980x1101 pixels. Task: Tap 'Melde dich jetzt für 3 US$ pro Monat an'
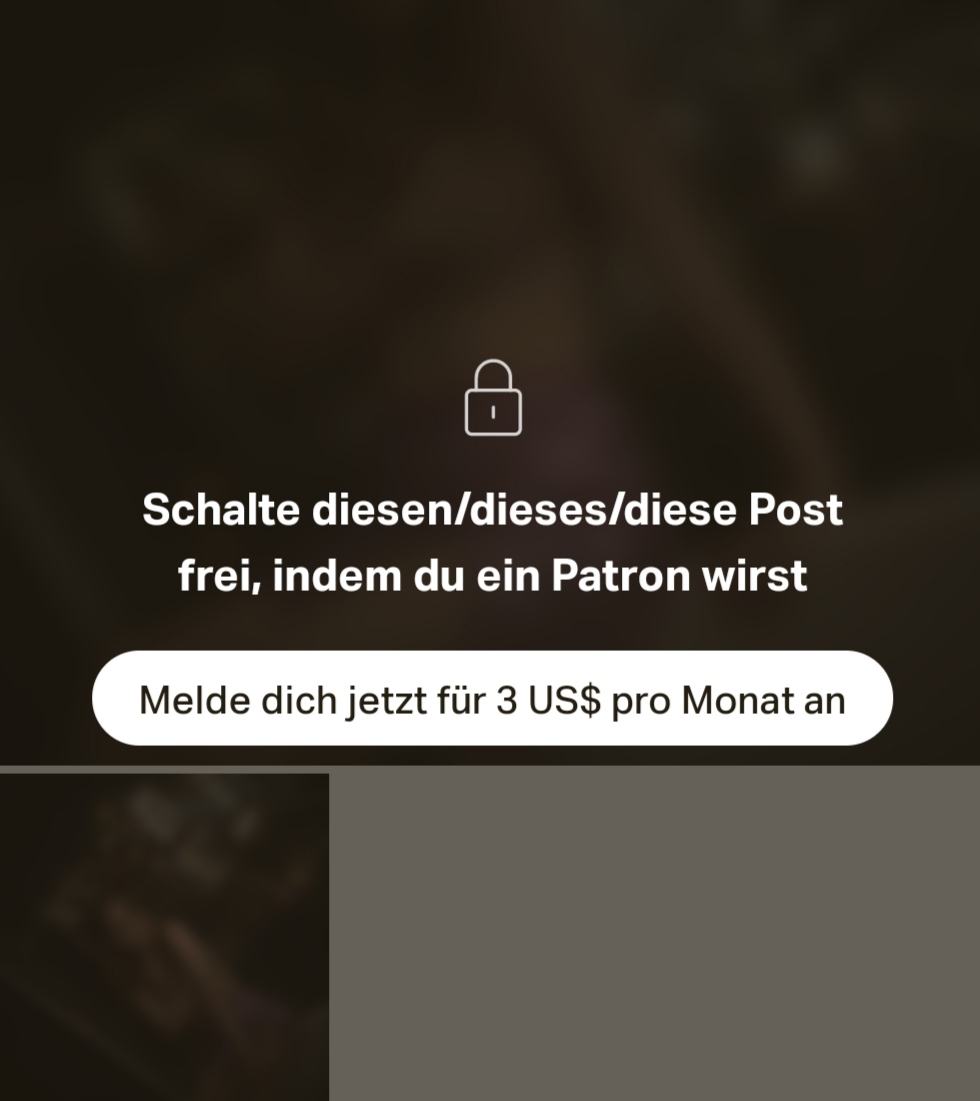[491, 699]
